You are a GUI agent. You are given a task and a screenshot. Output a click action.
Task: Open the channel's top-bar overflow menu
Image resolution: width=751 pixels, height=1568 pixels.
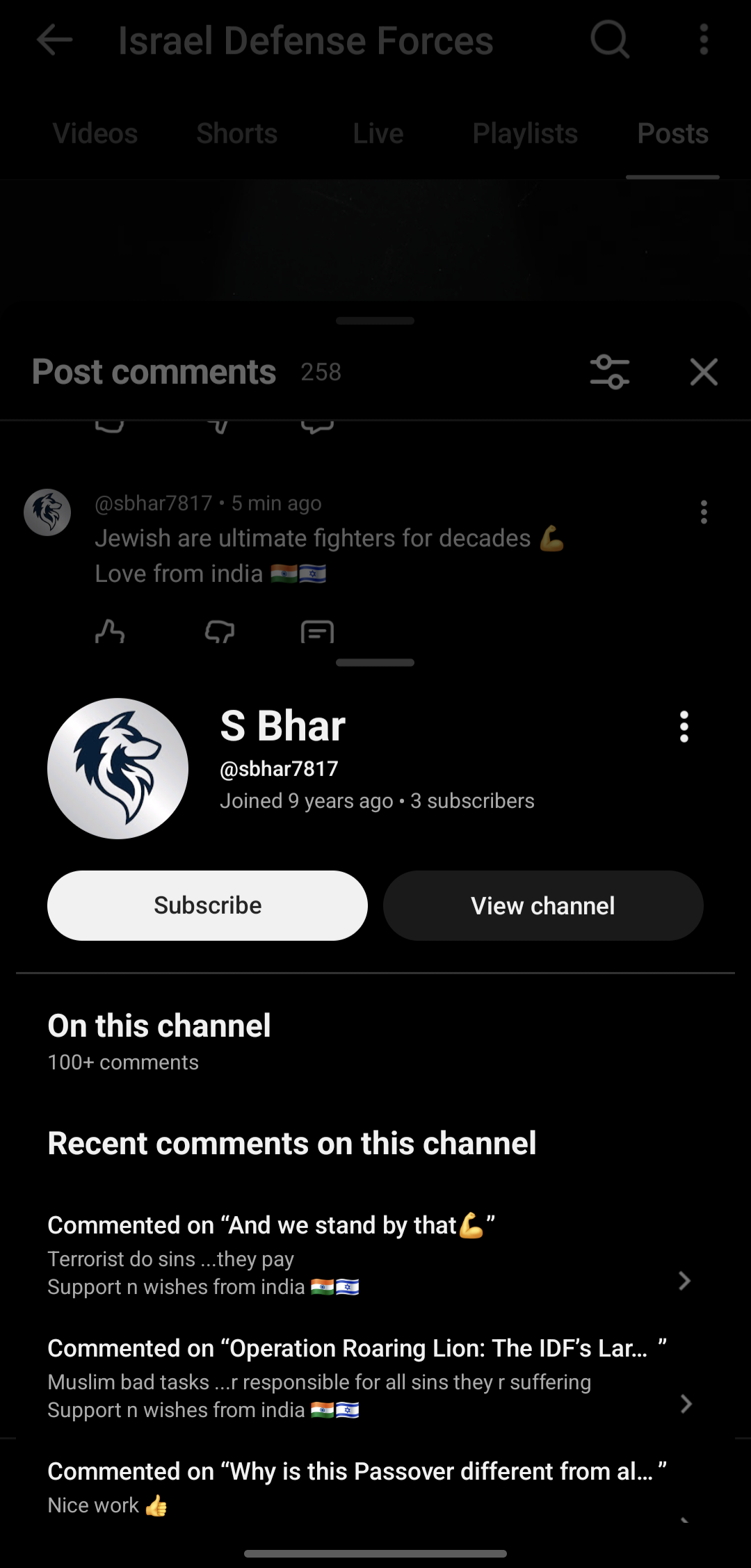[704, 40]
